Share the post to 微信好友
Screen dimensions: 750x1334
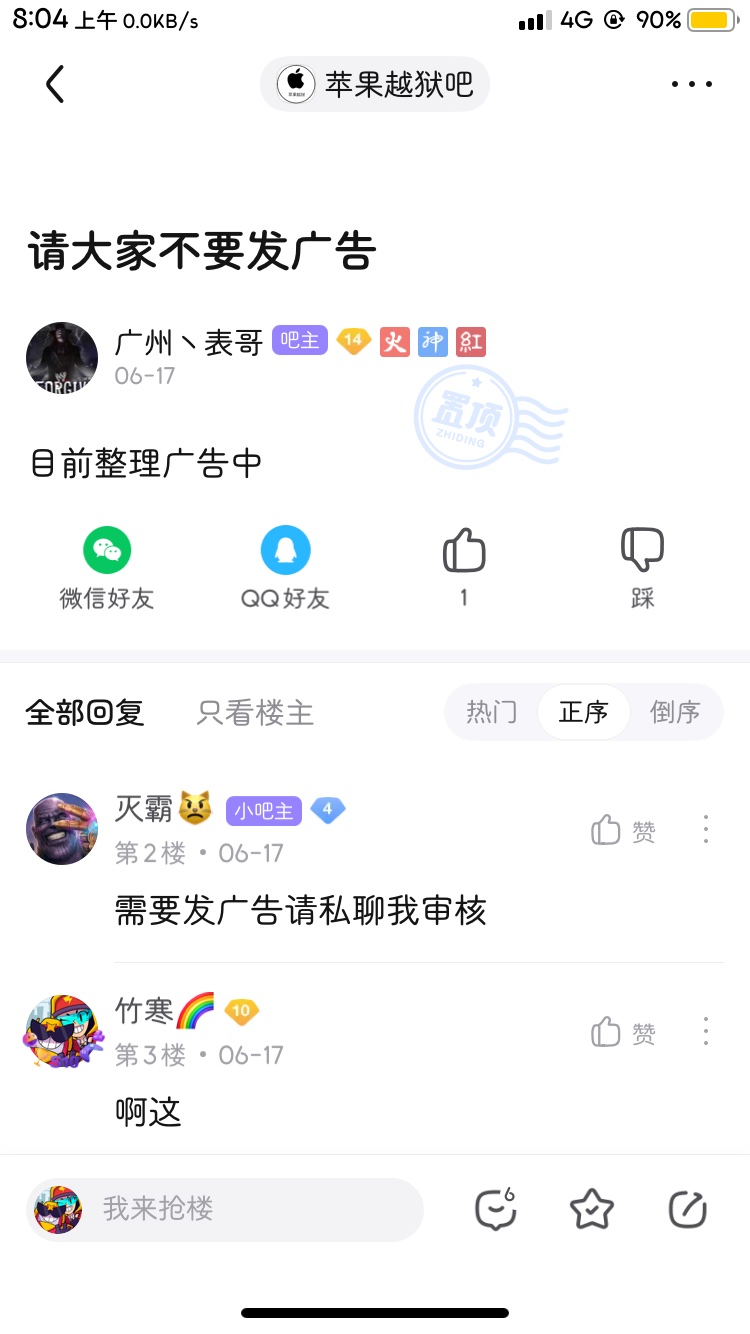107,568
